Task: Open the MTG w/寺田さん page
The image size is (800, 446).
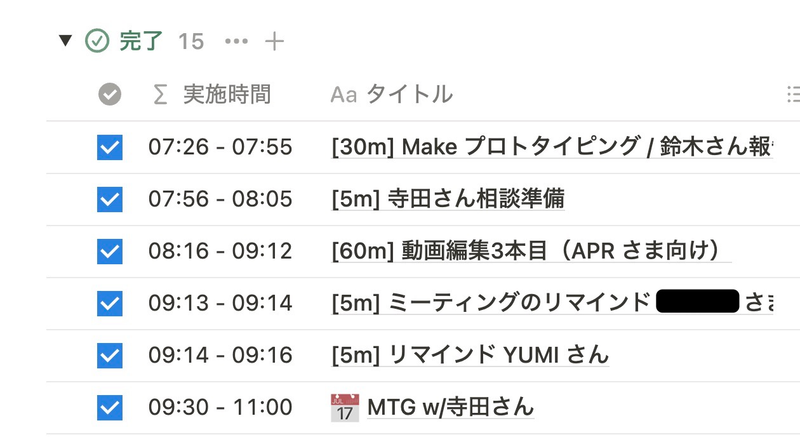Action: coord(450,407)
